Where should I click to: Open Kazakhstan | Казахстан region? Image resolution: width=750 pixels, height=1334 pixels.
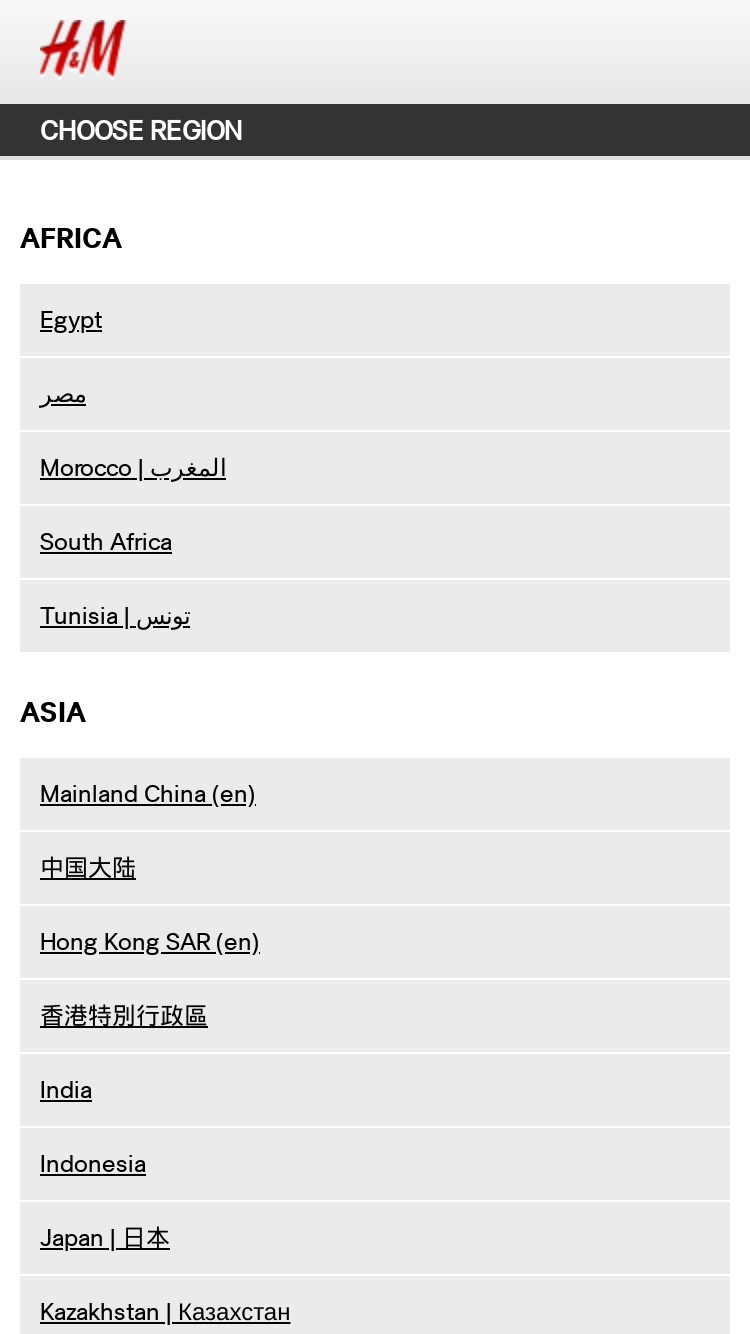375,1305
